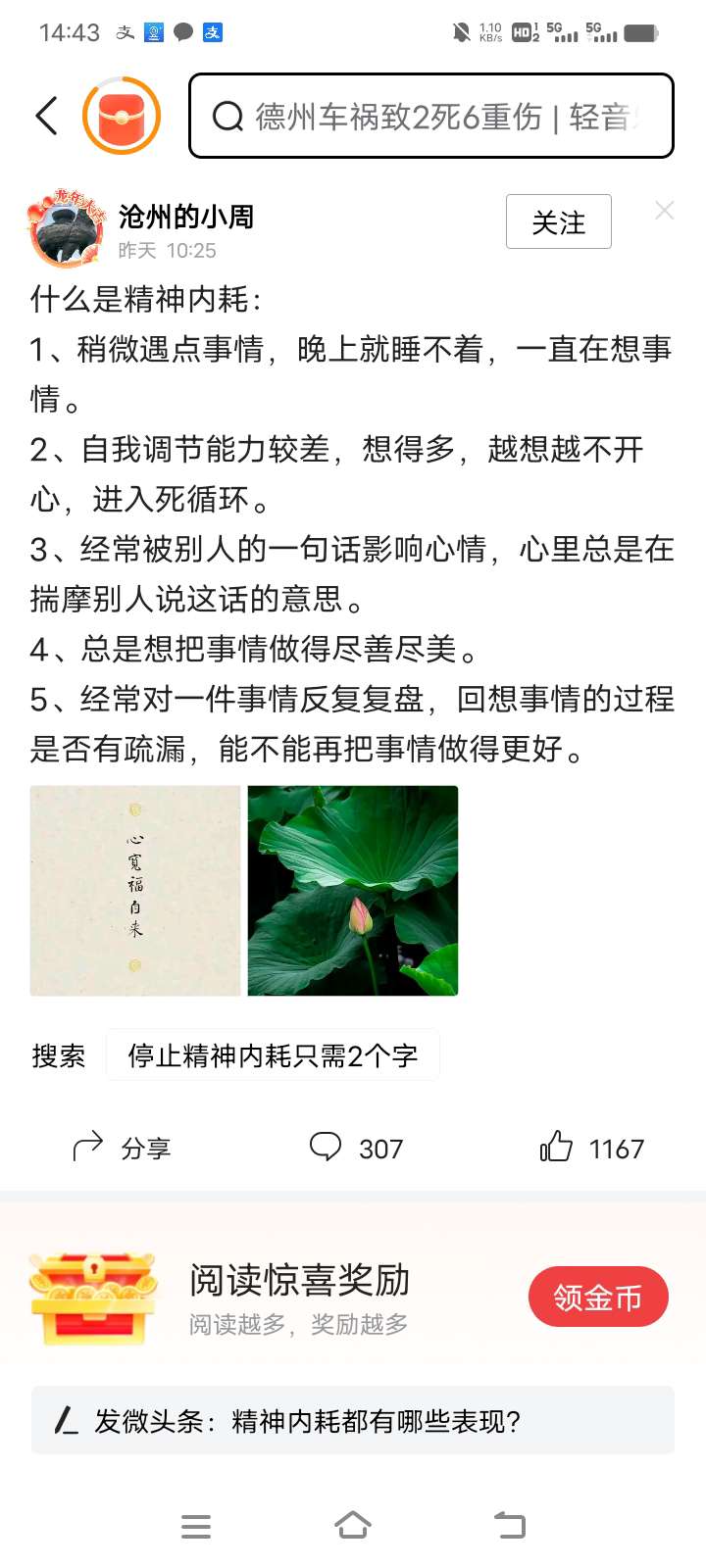Open the 307 comments
706x1568 pixels.
[356, 1148]
